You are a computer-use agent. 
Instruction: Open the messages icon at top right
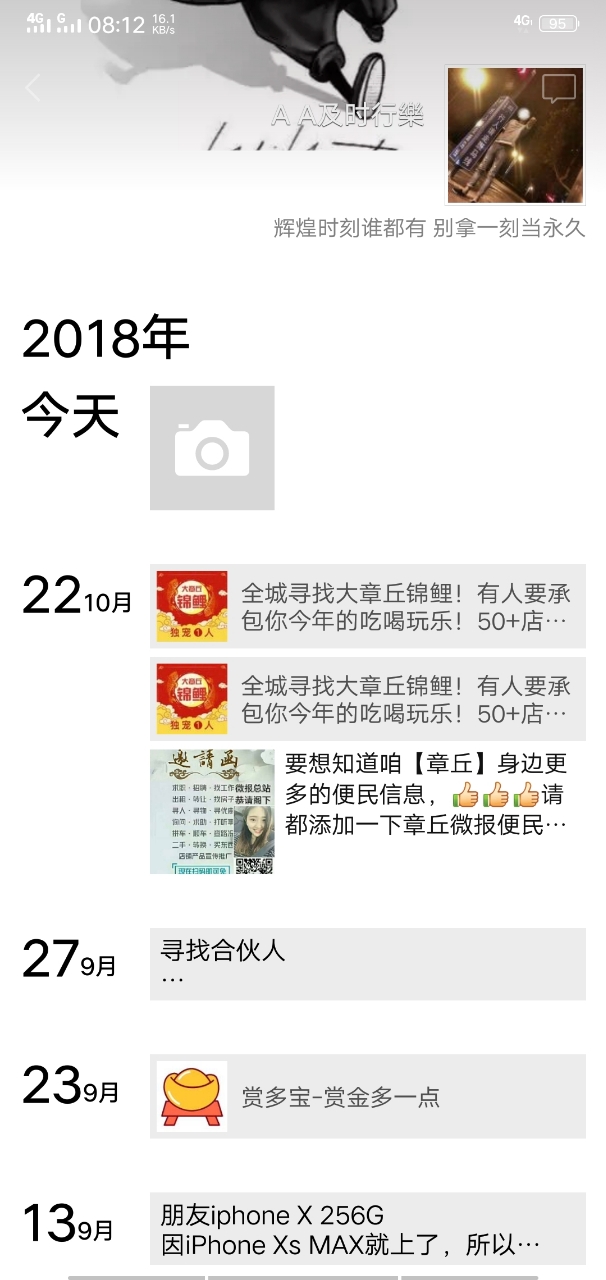pos(559,89)
